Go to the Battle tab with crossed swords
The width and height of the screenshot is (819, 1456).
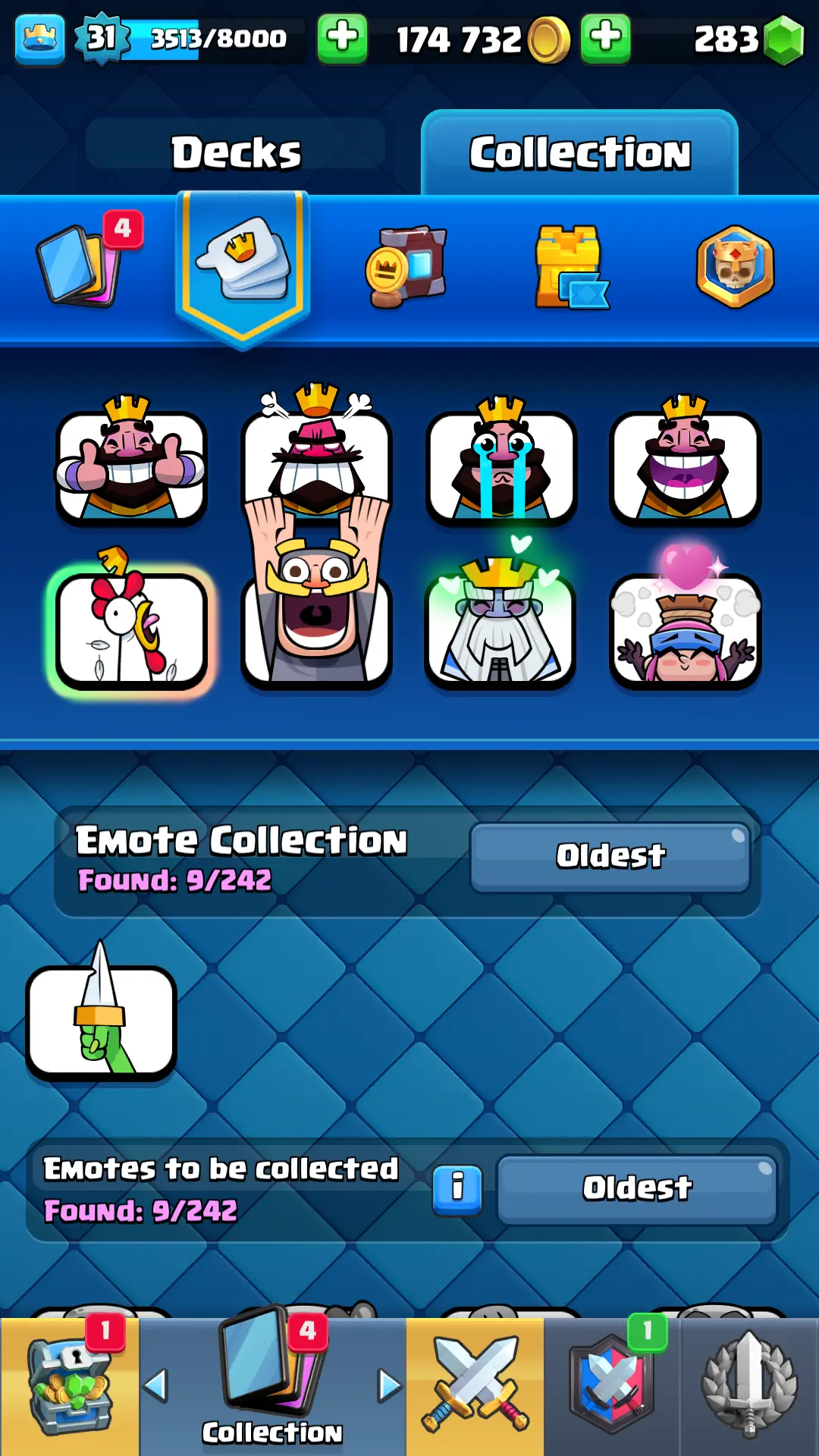[x=475, y=1385]
